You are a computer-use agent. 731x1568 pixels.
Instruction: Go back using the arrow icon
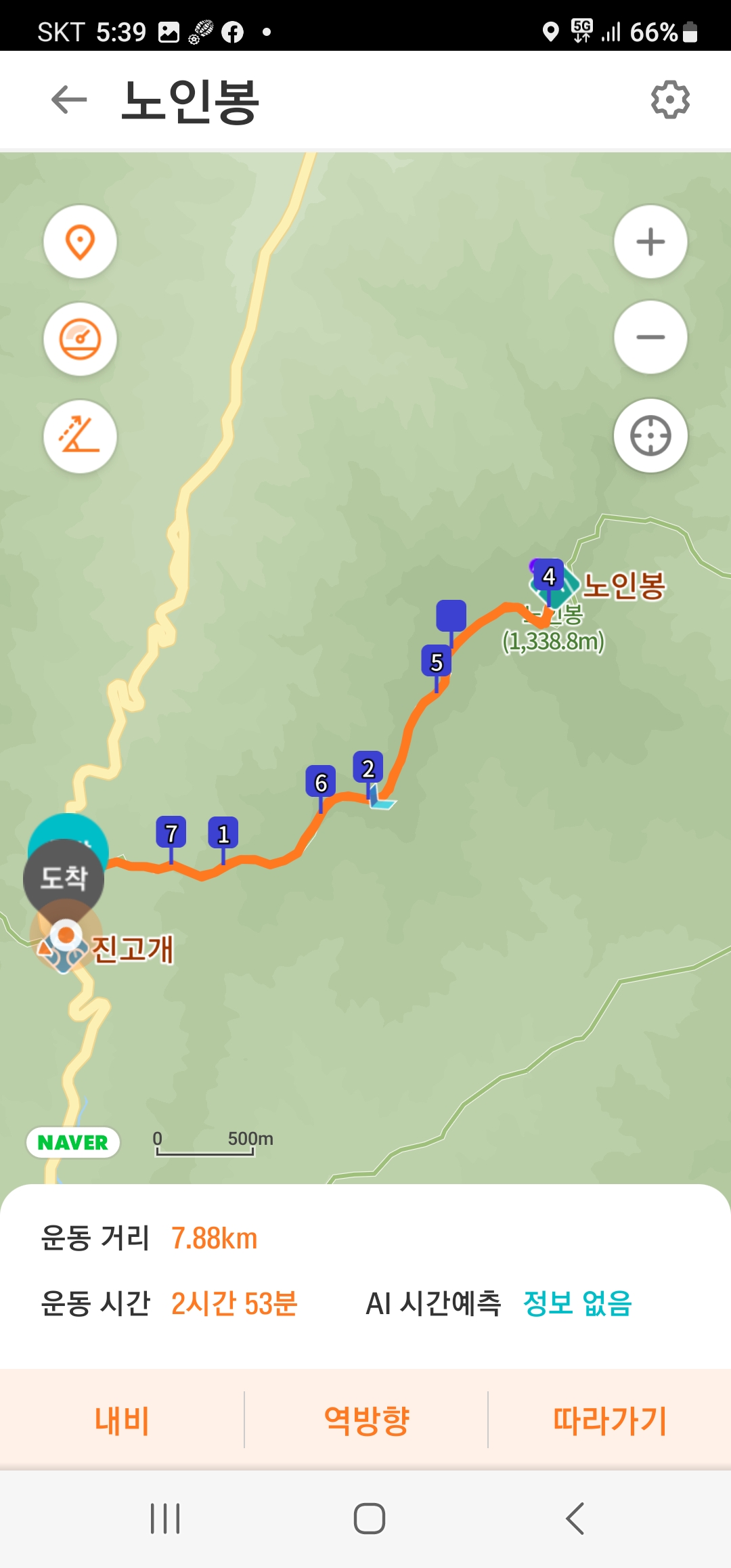pos(69,100)
